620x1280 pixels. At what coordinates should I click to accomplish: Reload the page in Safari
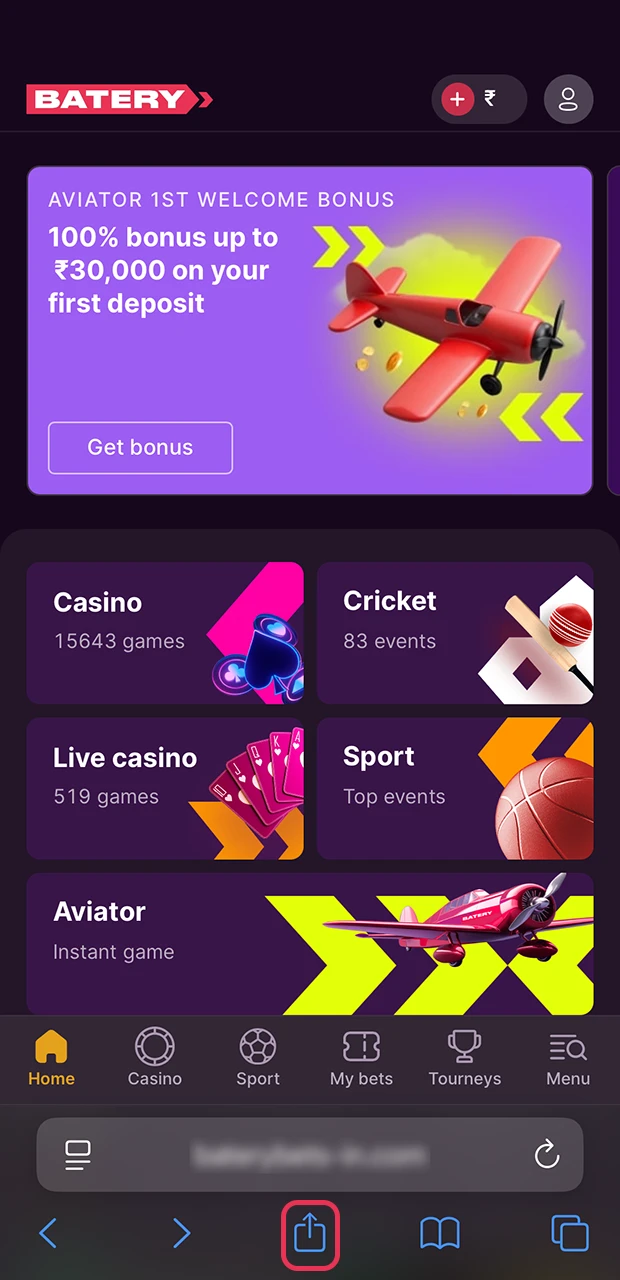pyautogui.click(x=546, y=1155)
